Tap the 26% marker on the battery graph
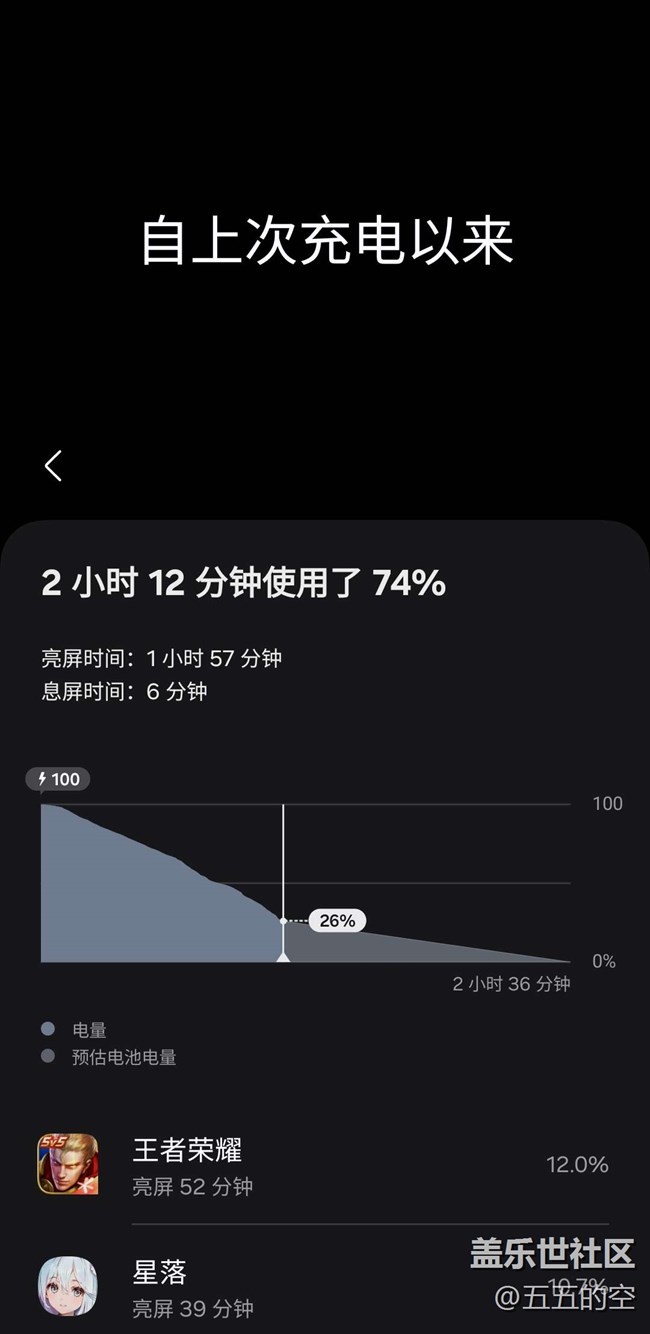The width and height of the screenshot is (650, 1334). coord(337,921)
